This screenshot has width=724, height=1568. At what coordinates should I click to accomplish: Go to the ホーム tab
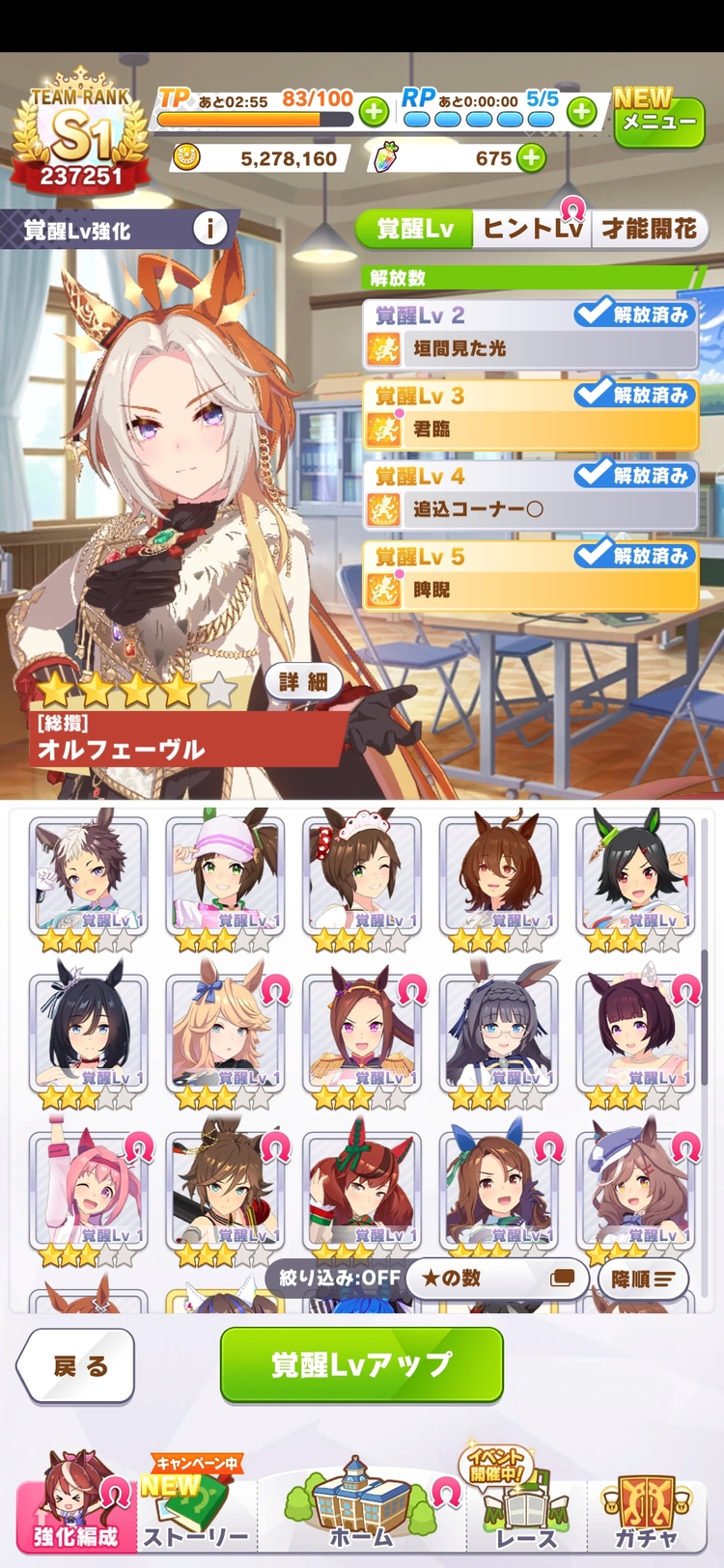[x=362, y=1510]
